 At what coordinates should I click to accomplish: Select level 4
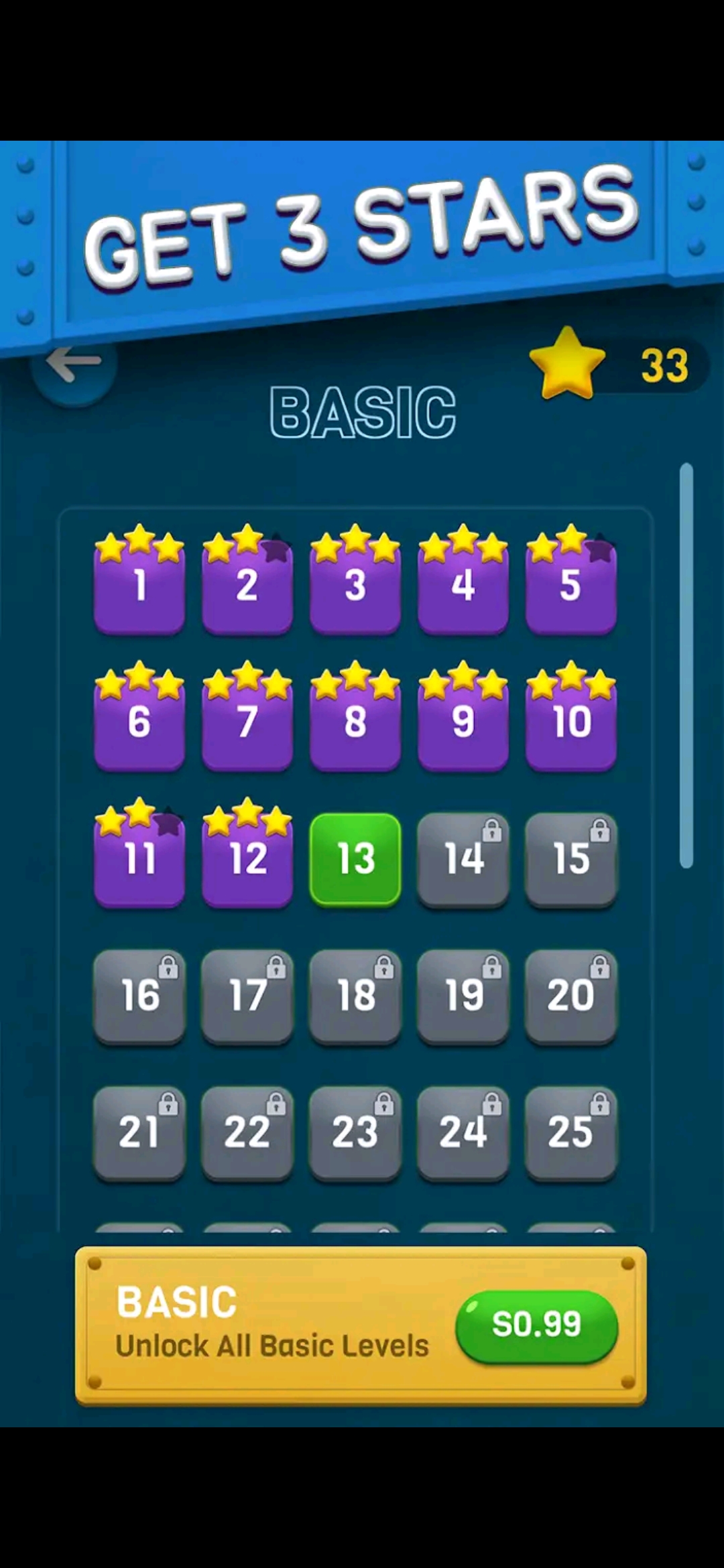pos(463,588)
